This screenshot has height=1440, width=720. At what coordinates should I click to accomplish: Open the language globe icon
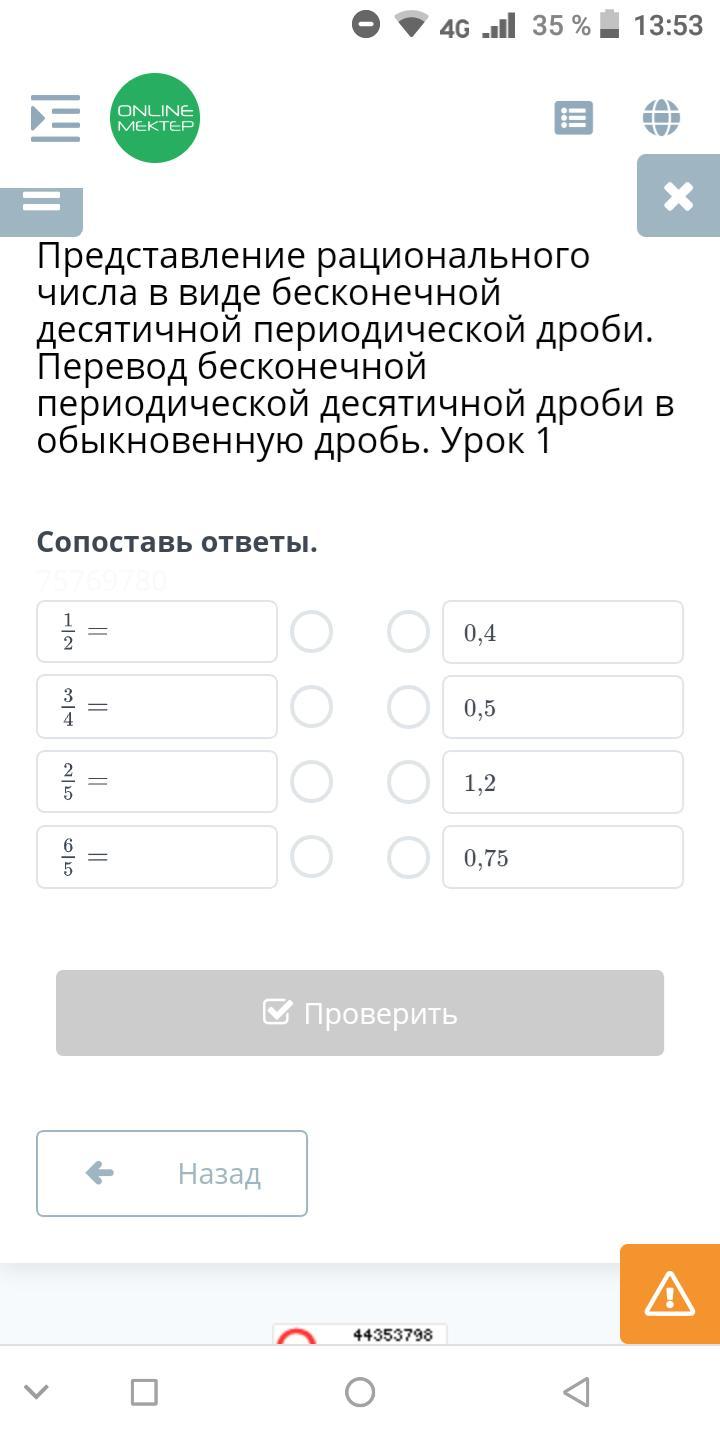661,118
